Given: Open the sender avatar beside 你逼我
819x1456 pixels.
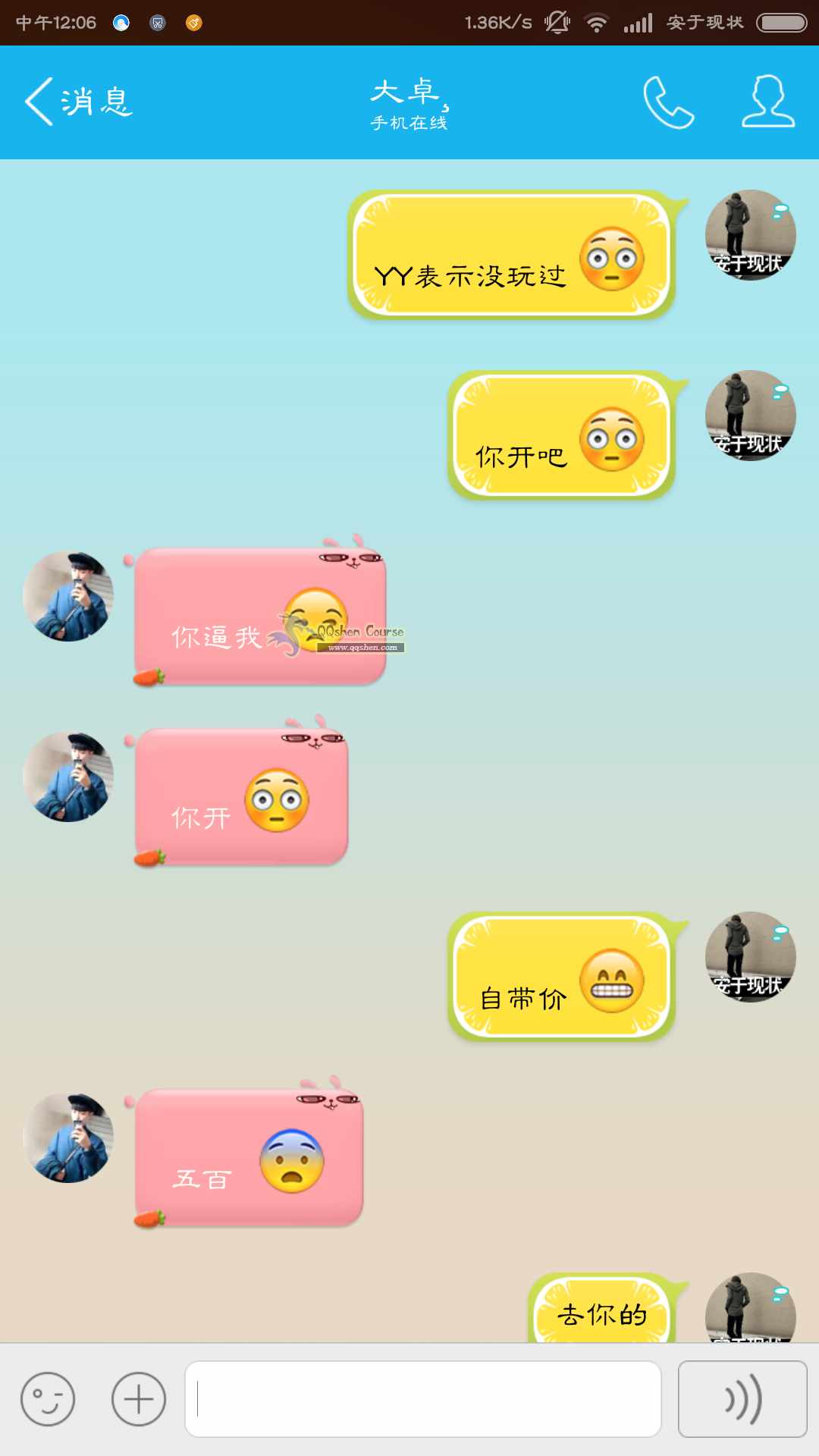Looking at the screenshot, I should coord(68,597).
